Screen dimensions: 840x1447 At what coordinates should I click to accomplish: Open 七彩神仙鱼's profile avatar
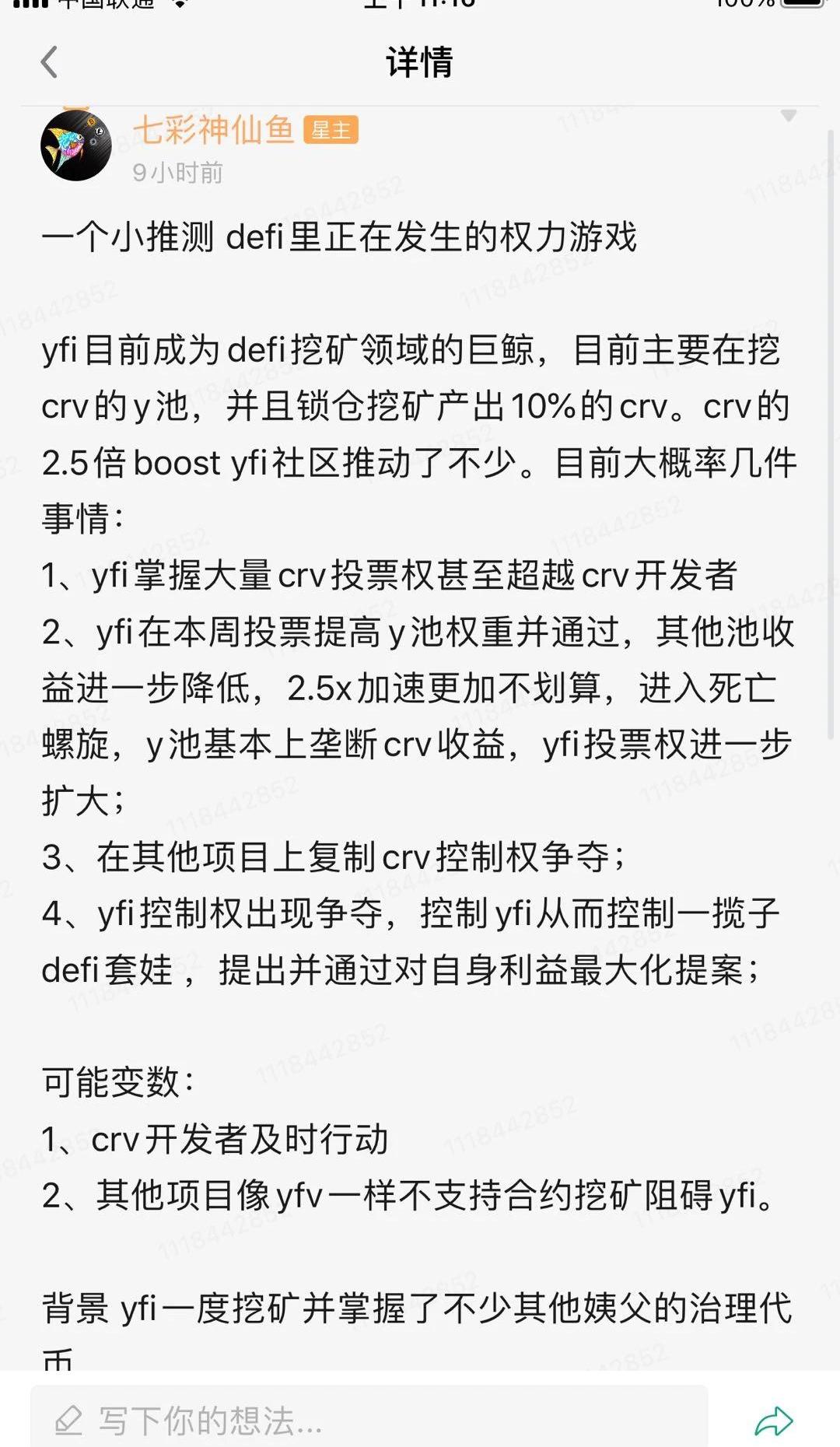[76, 145]
